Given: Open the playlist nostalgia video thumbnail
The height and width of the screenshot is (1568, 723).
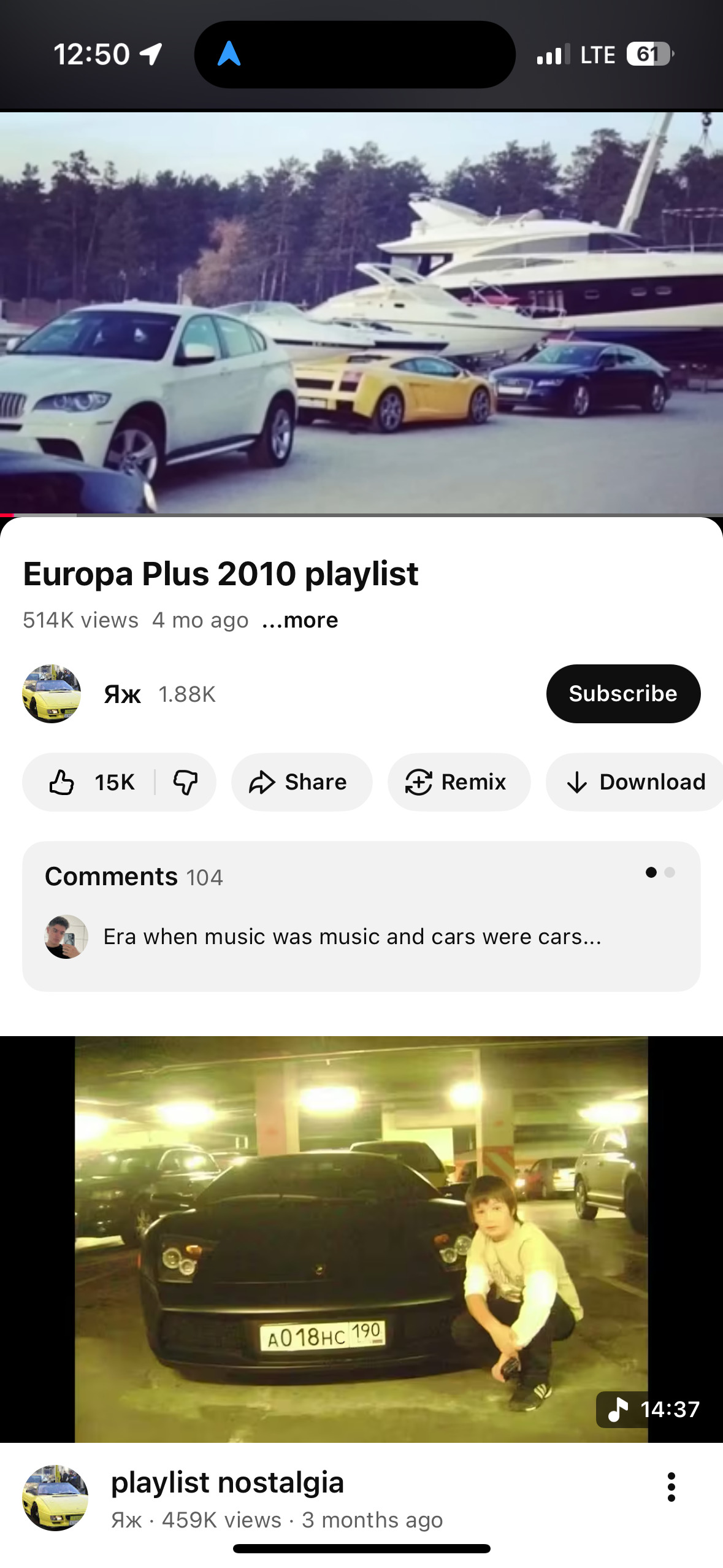Looking at the screenshot, I should (361, 1239).
